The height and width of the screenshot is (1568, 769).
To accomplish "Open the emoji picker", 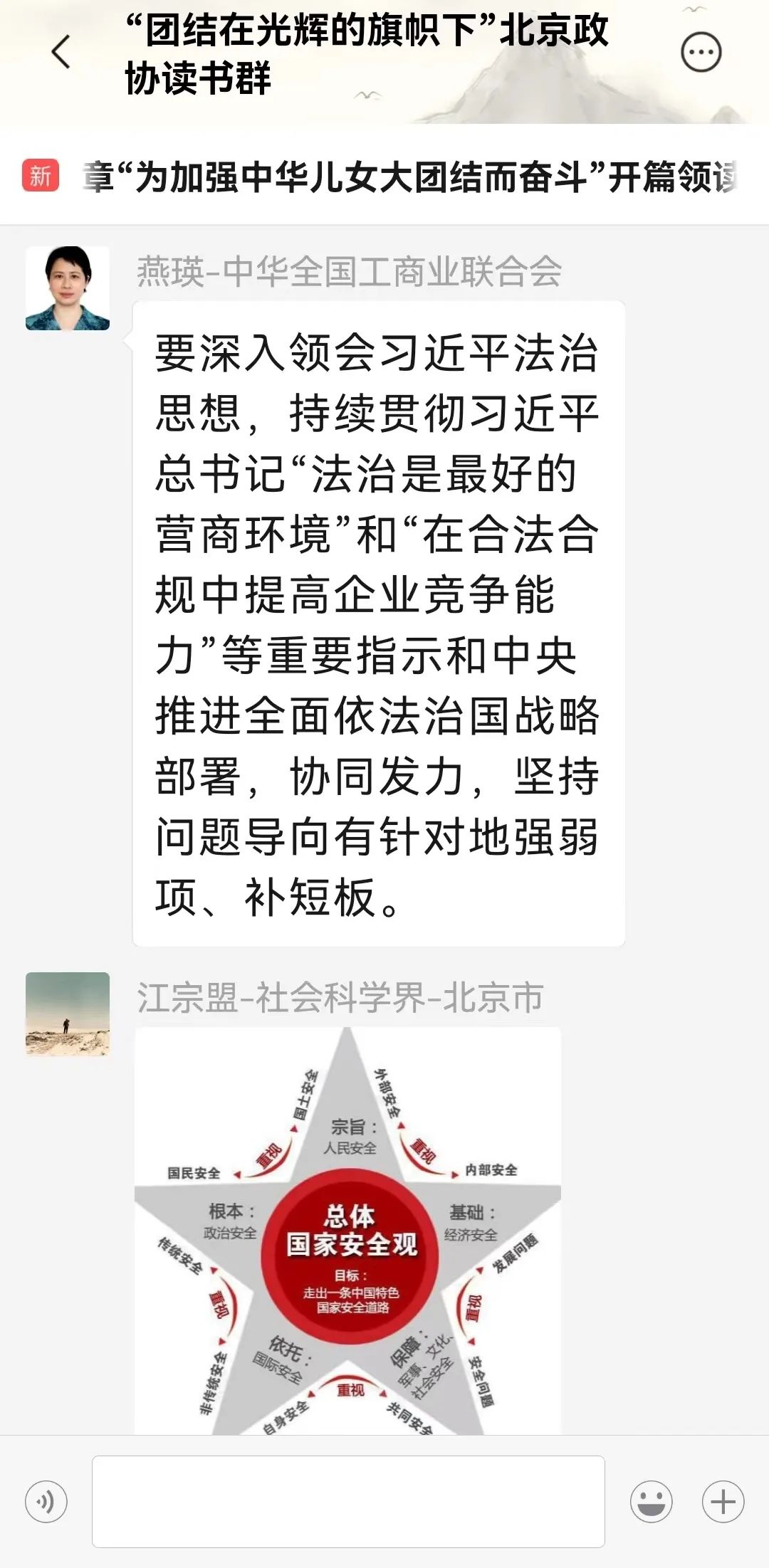I will [651, 1502].
